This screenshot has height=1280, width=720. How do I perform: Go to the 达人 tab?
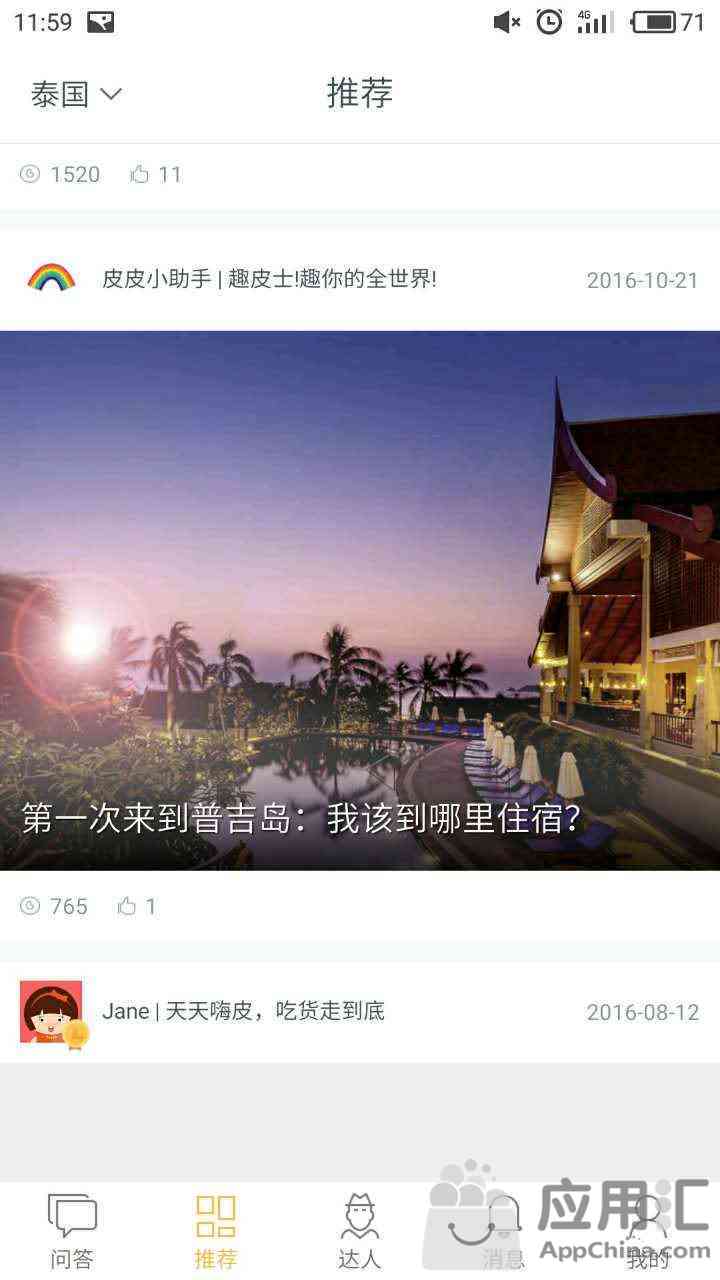pyautogui.click(x=359, y=1230)
